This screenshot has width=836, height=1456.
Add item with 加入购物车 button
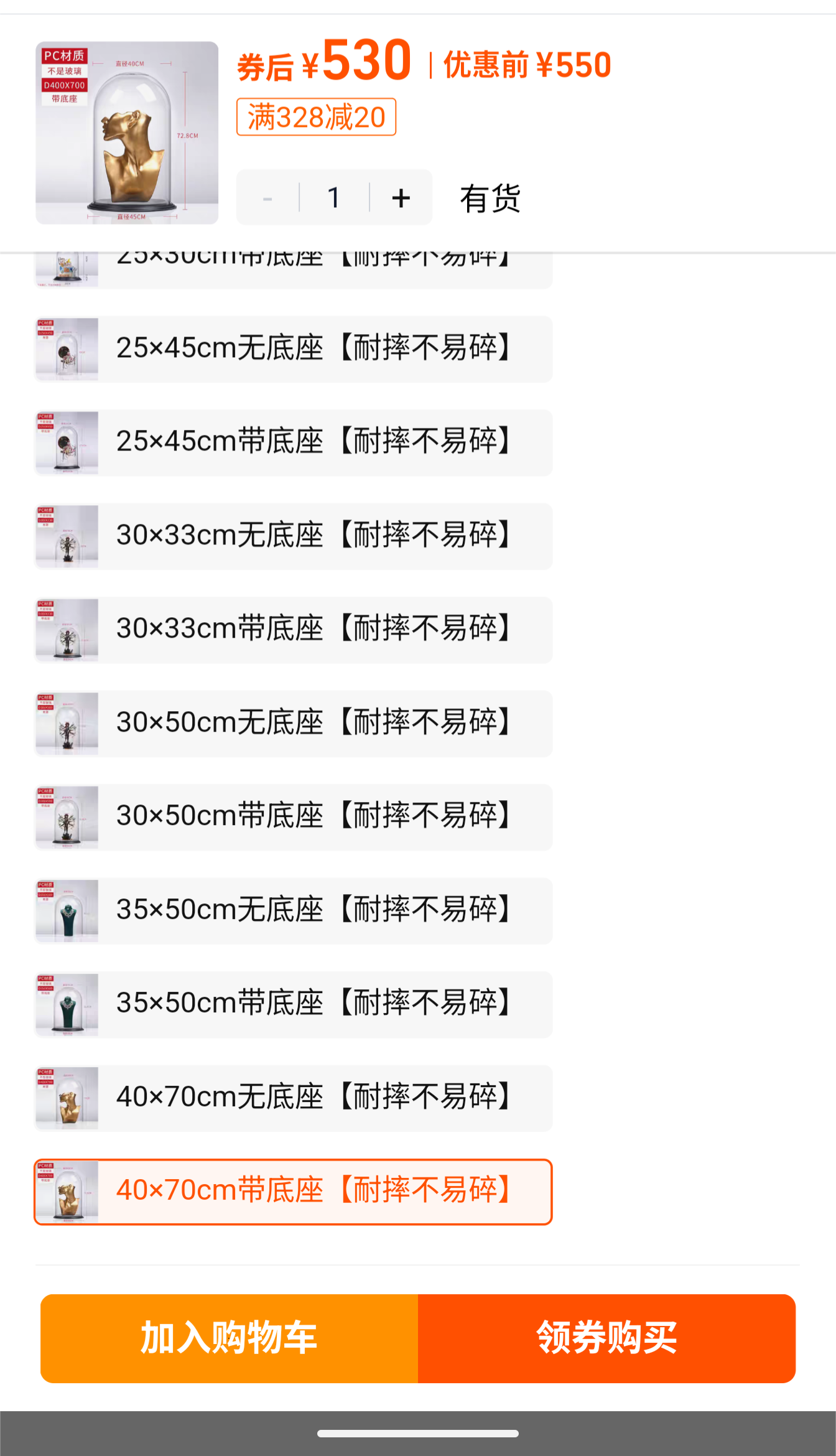pos(230,1338)
